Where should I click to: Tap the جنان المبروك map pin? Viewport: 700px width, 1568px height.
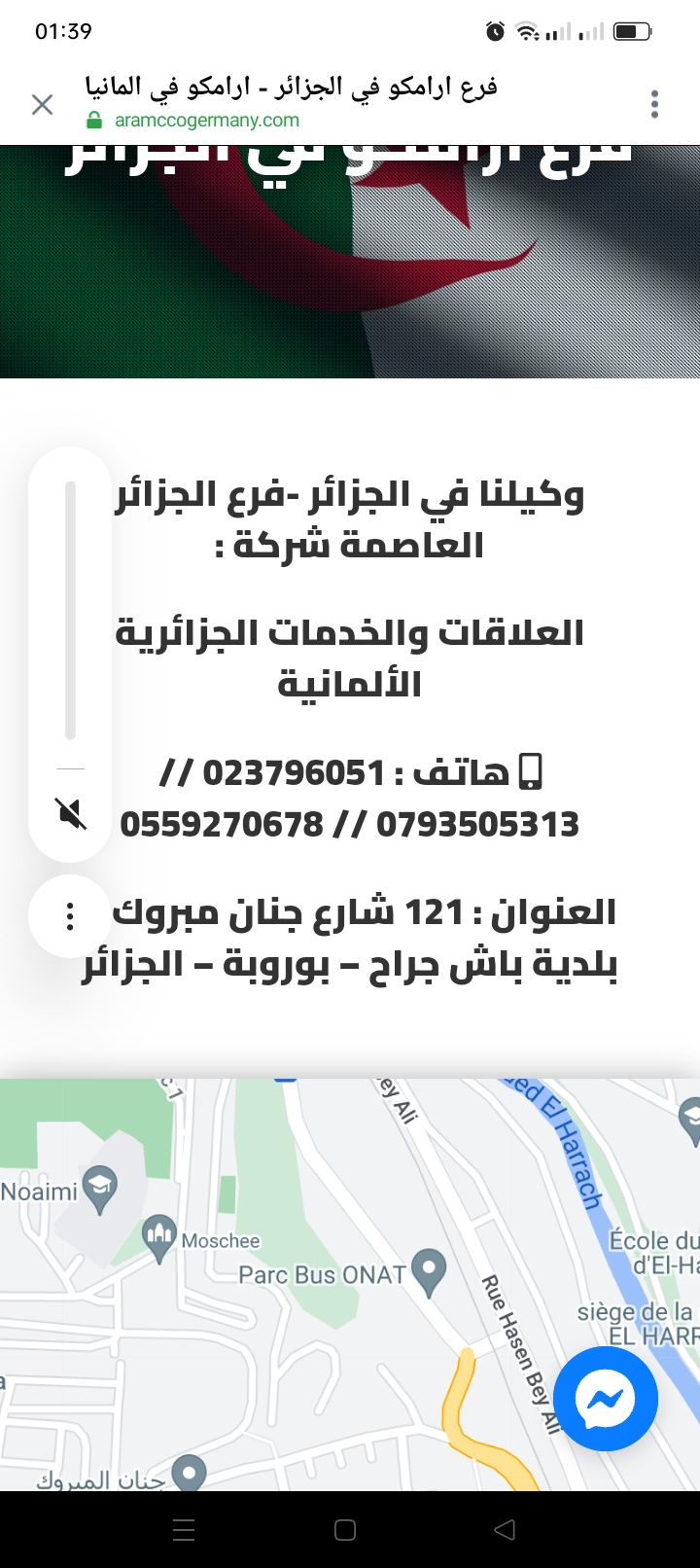(189, 1474)
